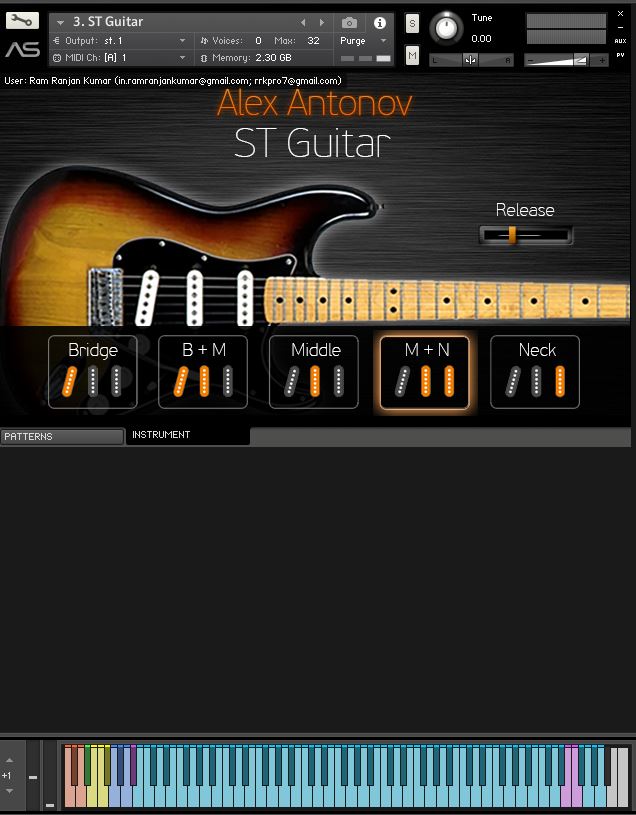The height and width of the screenshot is (815, 636).
Task: Mute the instrument with M button
Action: 412,56
